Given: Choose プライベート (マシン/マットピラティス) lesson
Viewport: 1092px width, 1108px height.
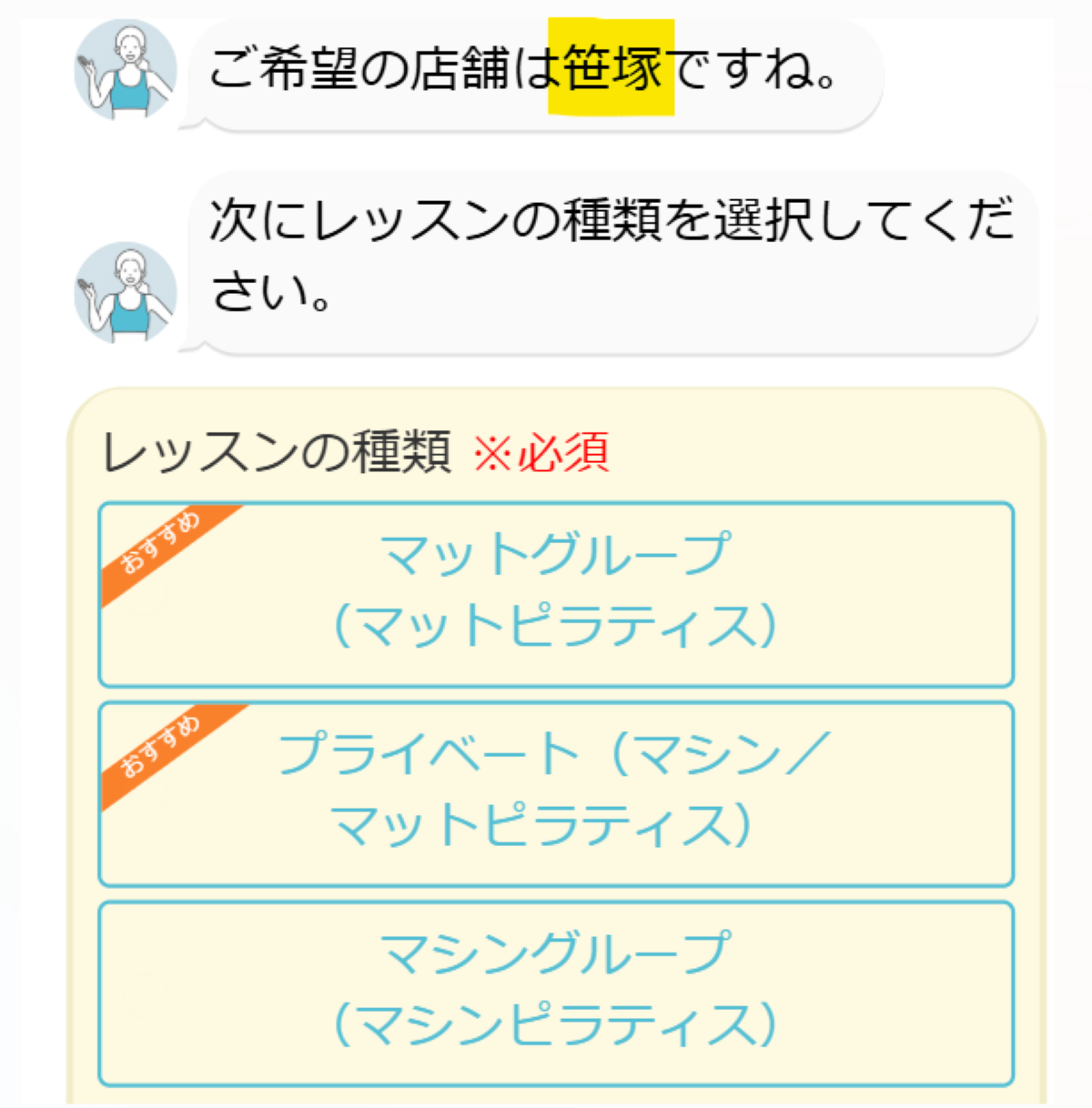Looking at the screenshot, I should pos(555,793).
